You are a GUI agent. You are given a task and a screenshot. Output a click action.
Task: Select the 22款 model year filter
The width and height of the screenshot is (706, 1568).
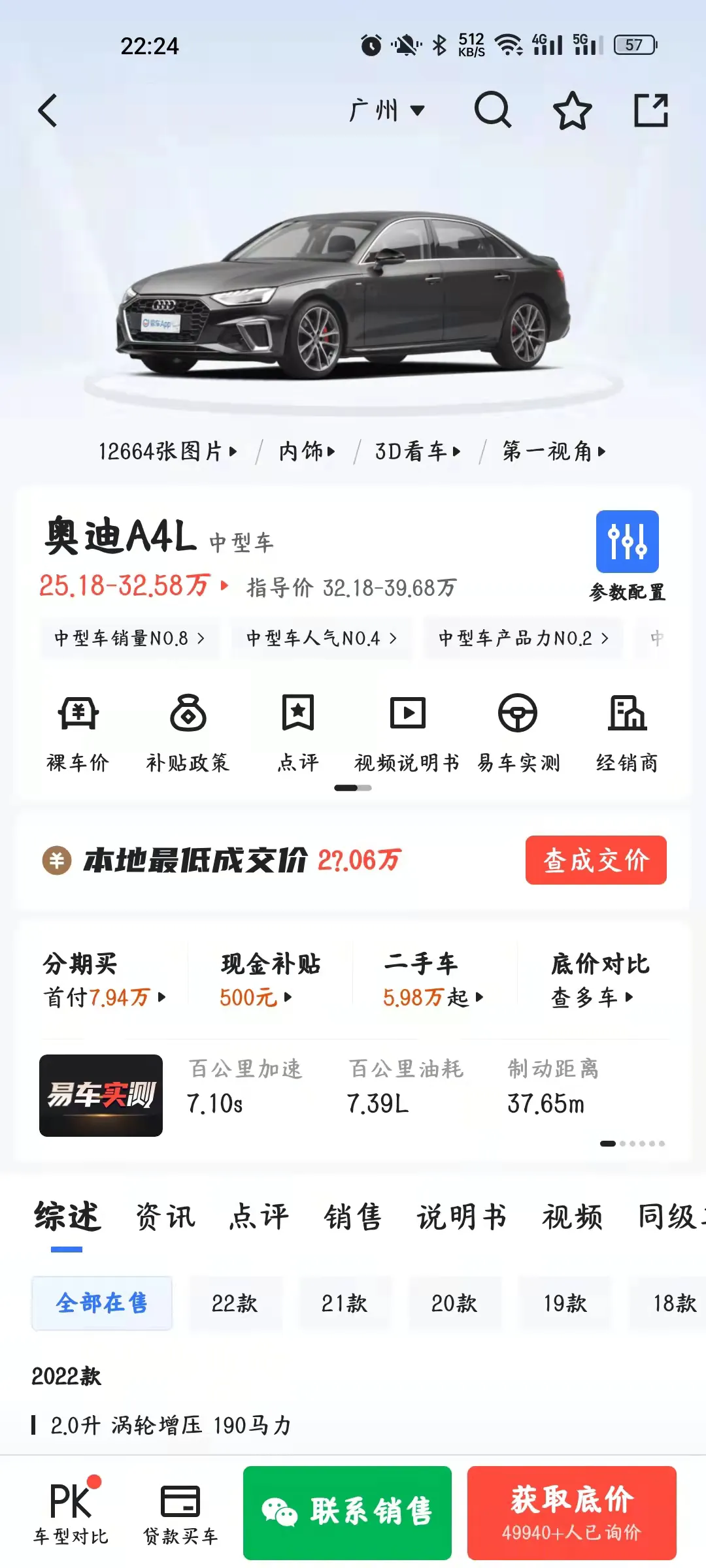click(236, 1303)
